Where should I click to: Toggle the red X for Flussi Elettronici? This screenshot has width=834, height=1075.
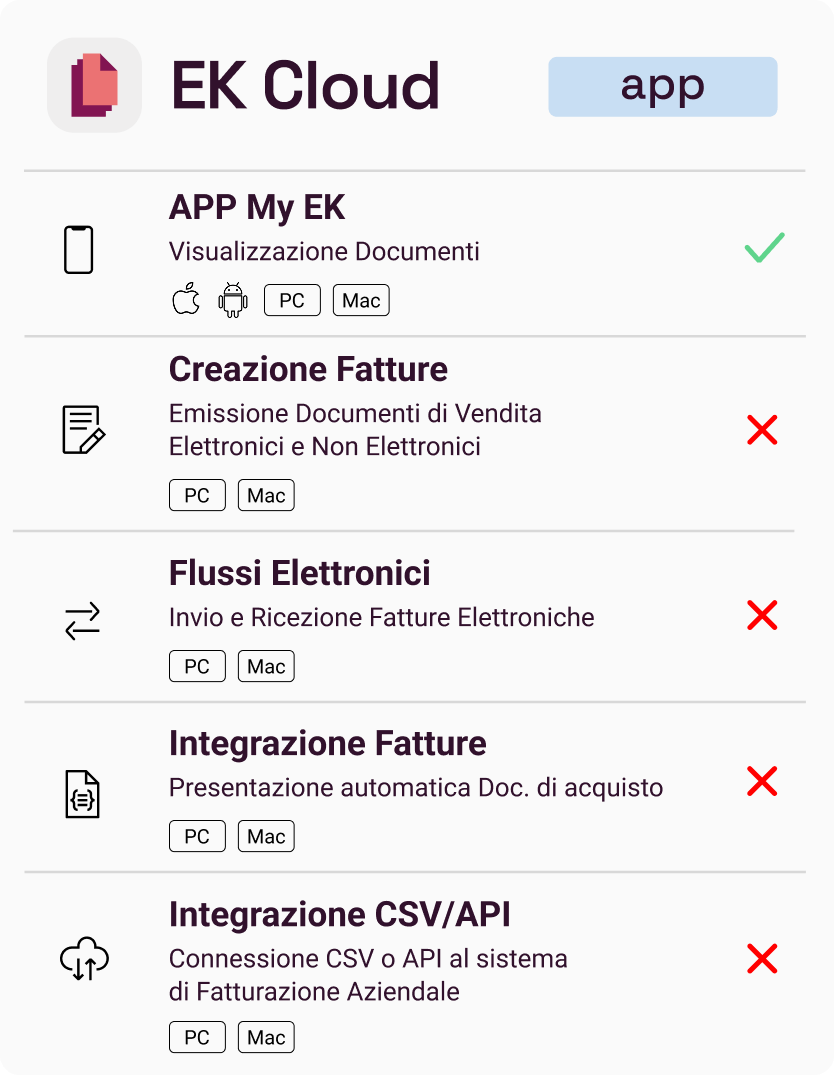(x=762, y=616)
